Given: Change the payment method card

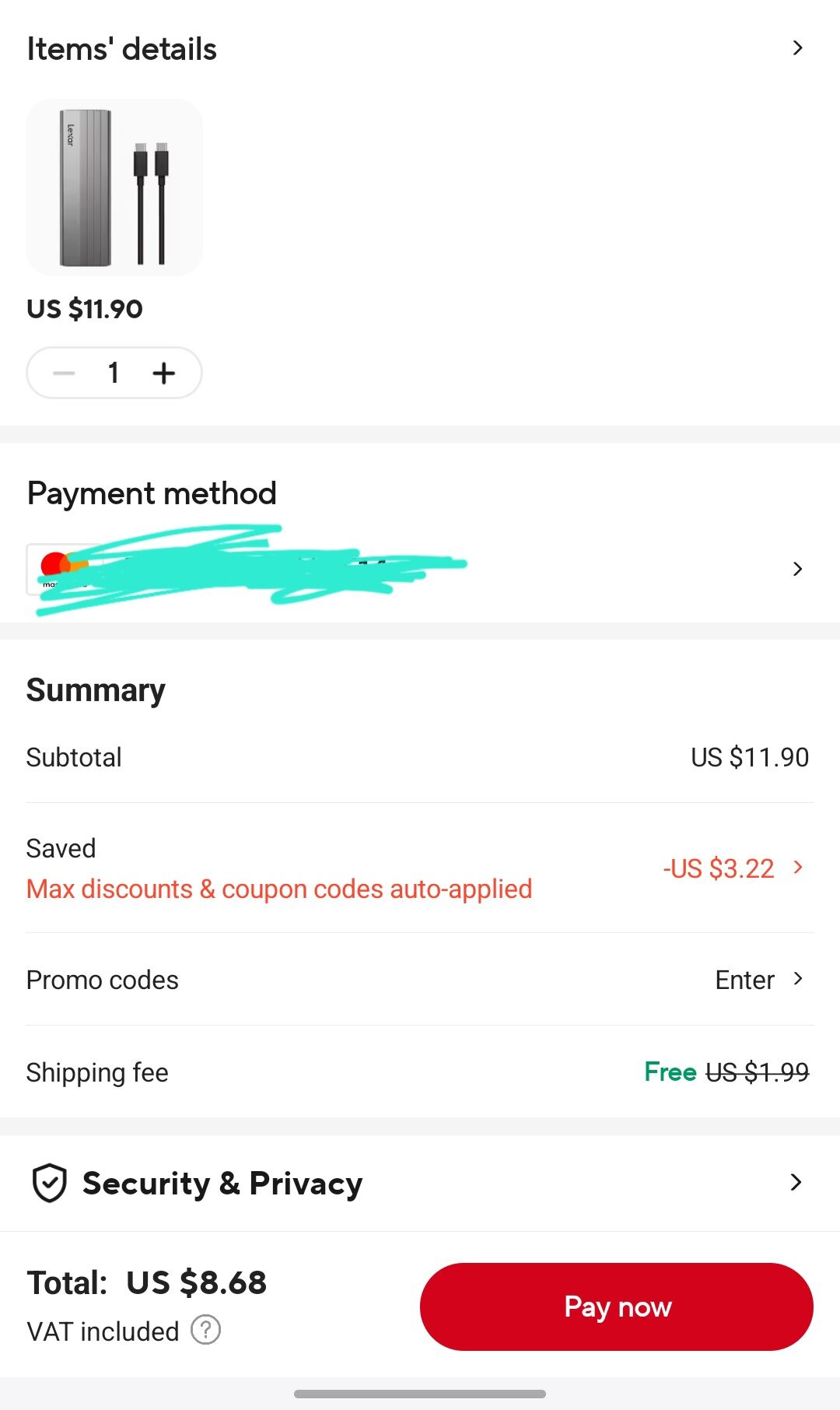Looking at the screenshot, I should [x=420, y=569].
